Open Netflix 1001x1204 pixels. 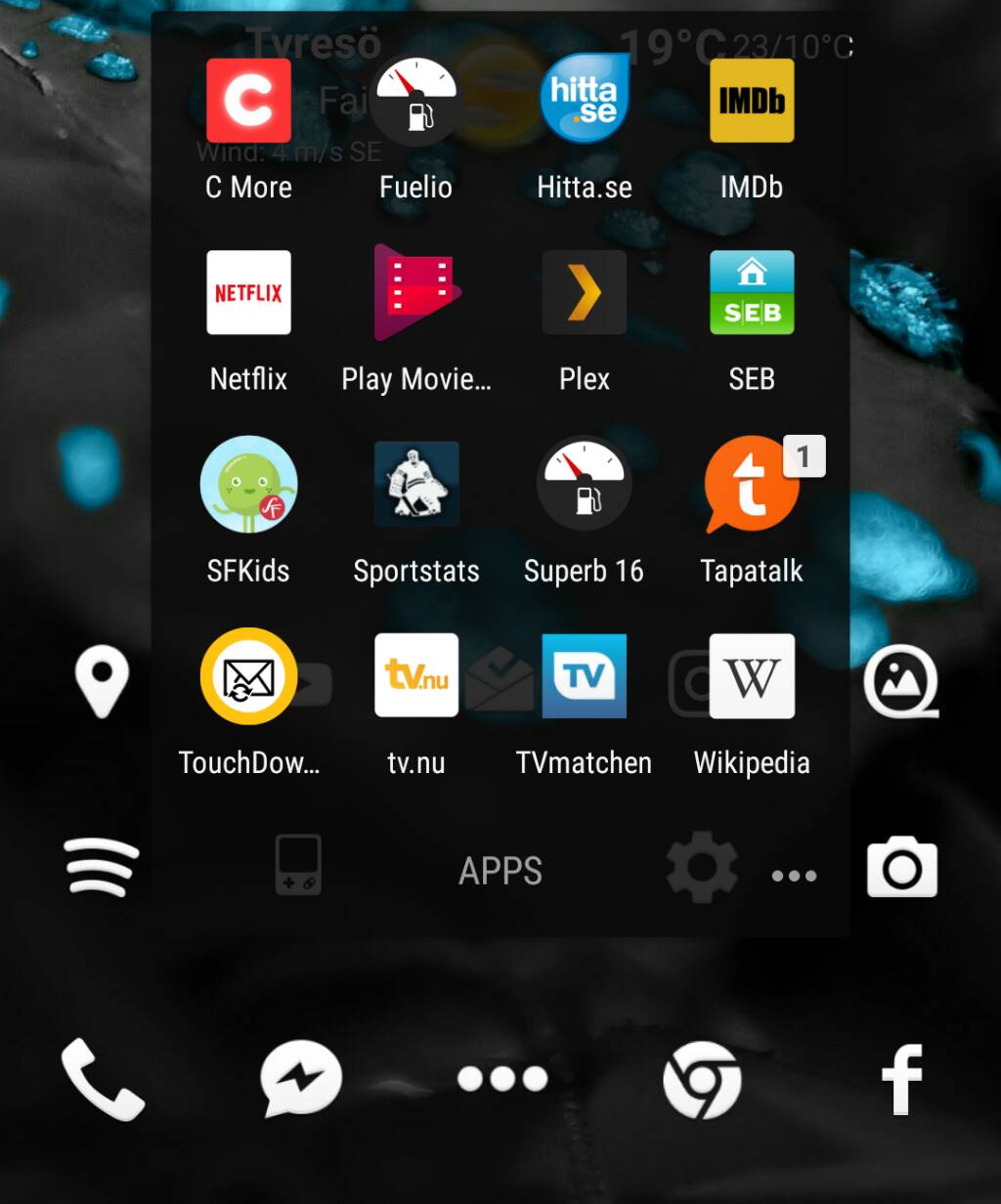coord(248,293)
